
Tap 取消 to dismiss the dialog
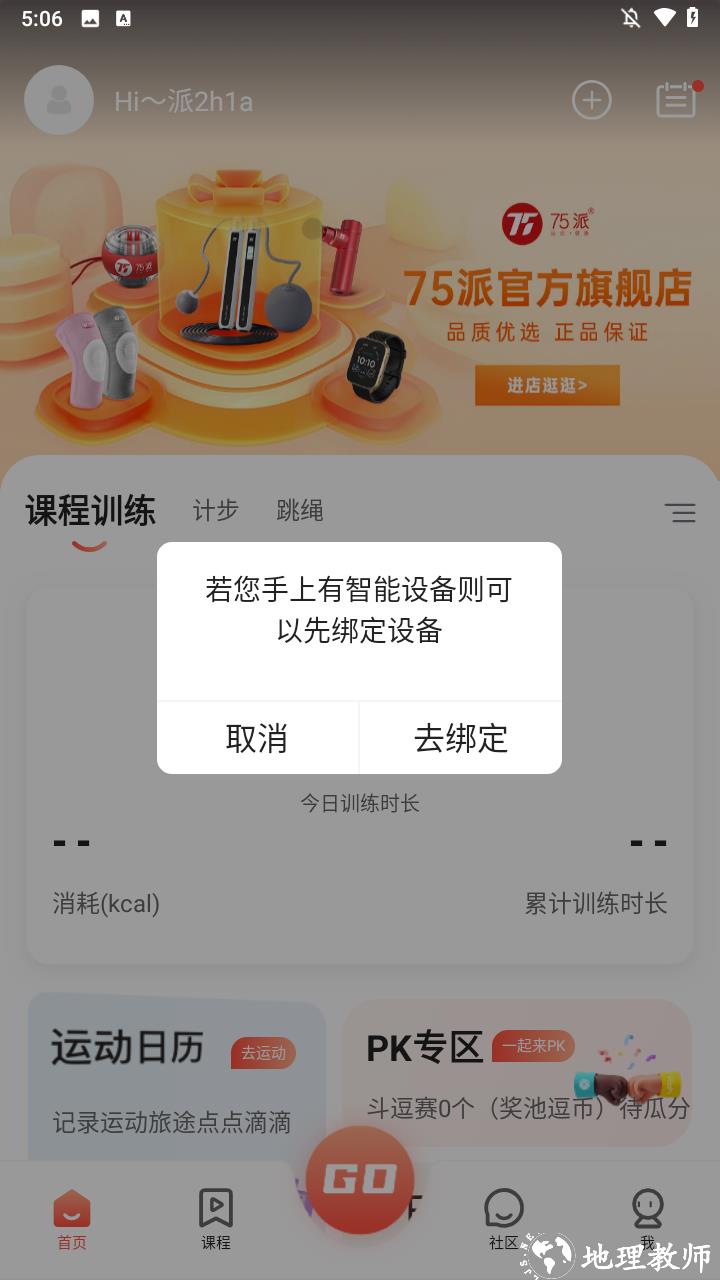(x=258, y=738)
